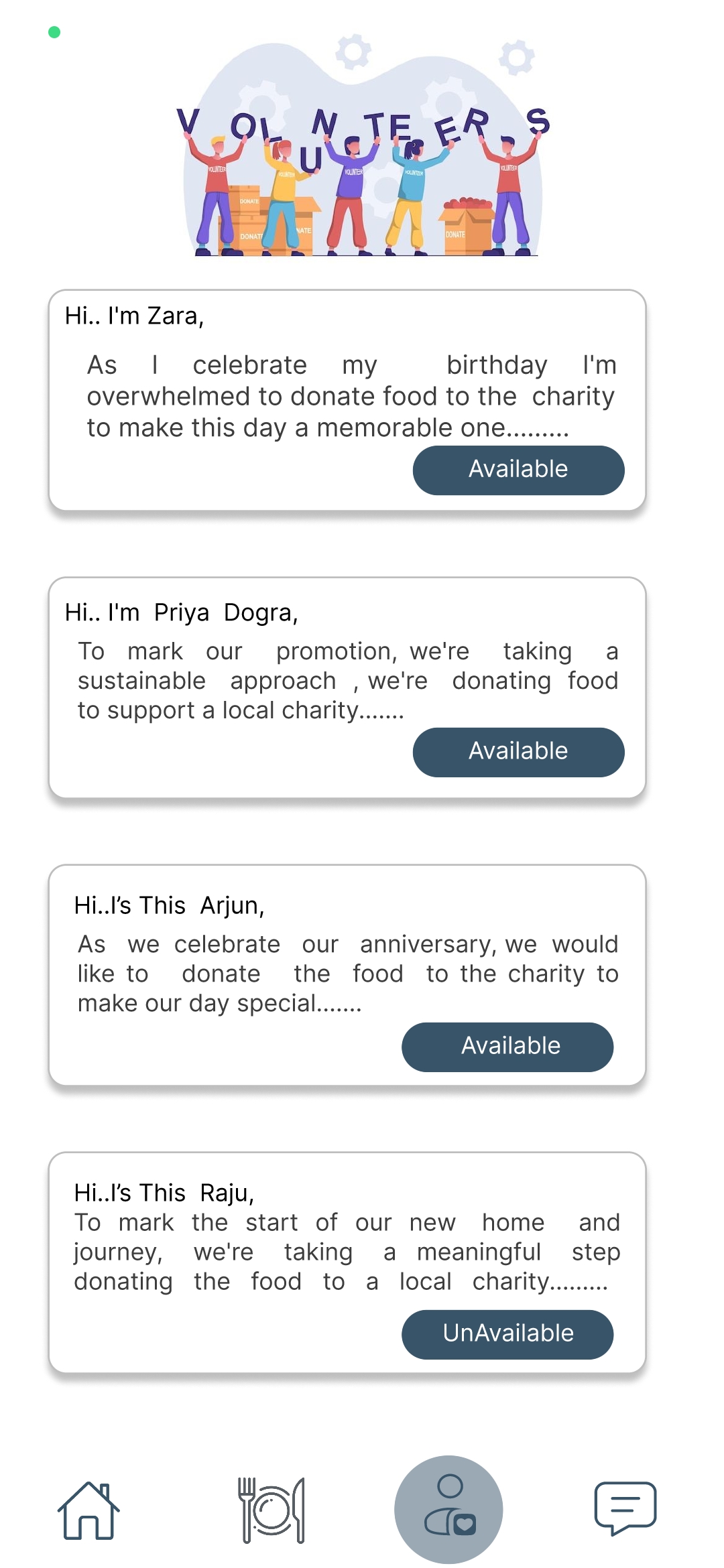724x1568 pixels.
Task: Select Available on Priya Dogra's card
Action: pos(518,753)
